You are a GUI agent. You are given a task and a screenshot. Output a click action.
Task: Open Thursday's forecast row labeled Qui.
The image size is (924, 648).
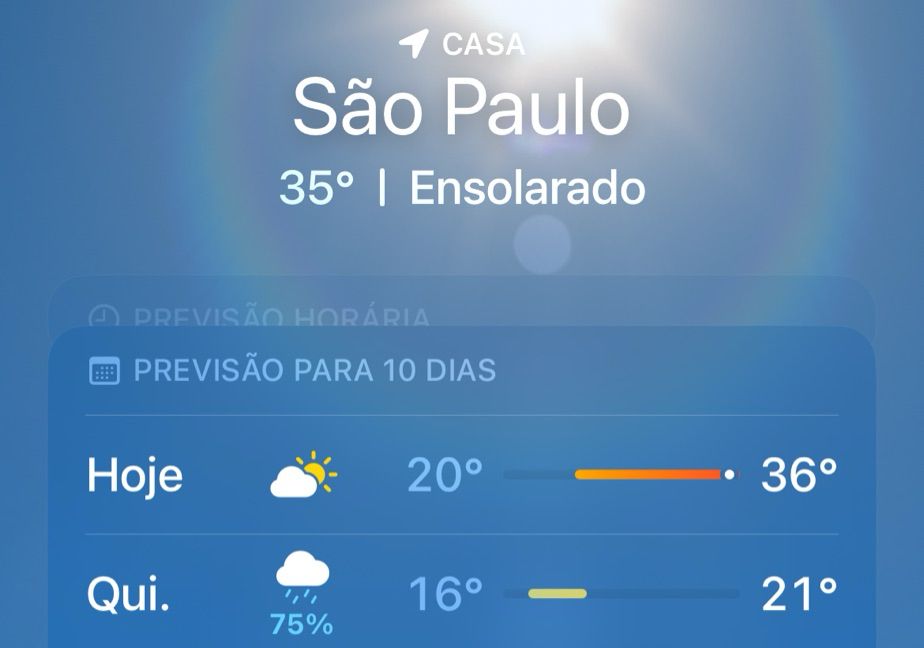click(x=462, y=592)
